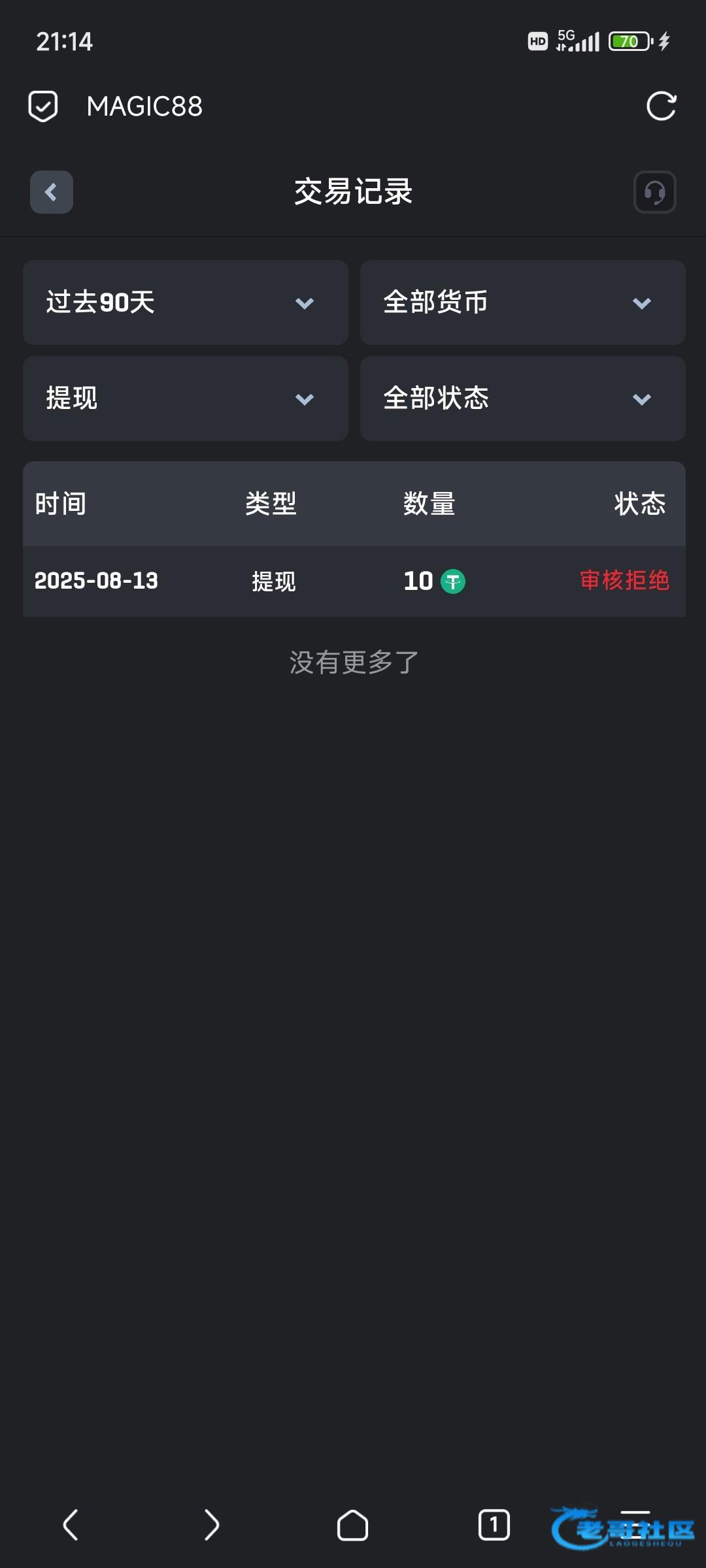The image size is (706, 1568).
Task: Navigate forward in the browser
Action: (x=211, y=1525)
